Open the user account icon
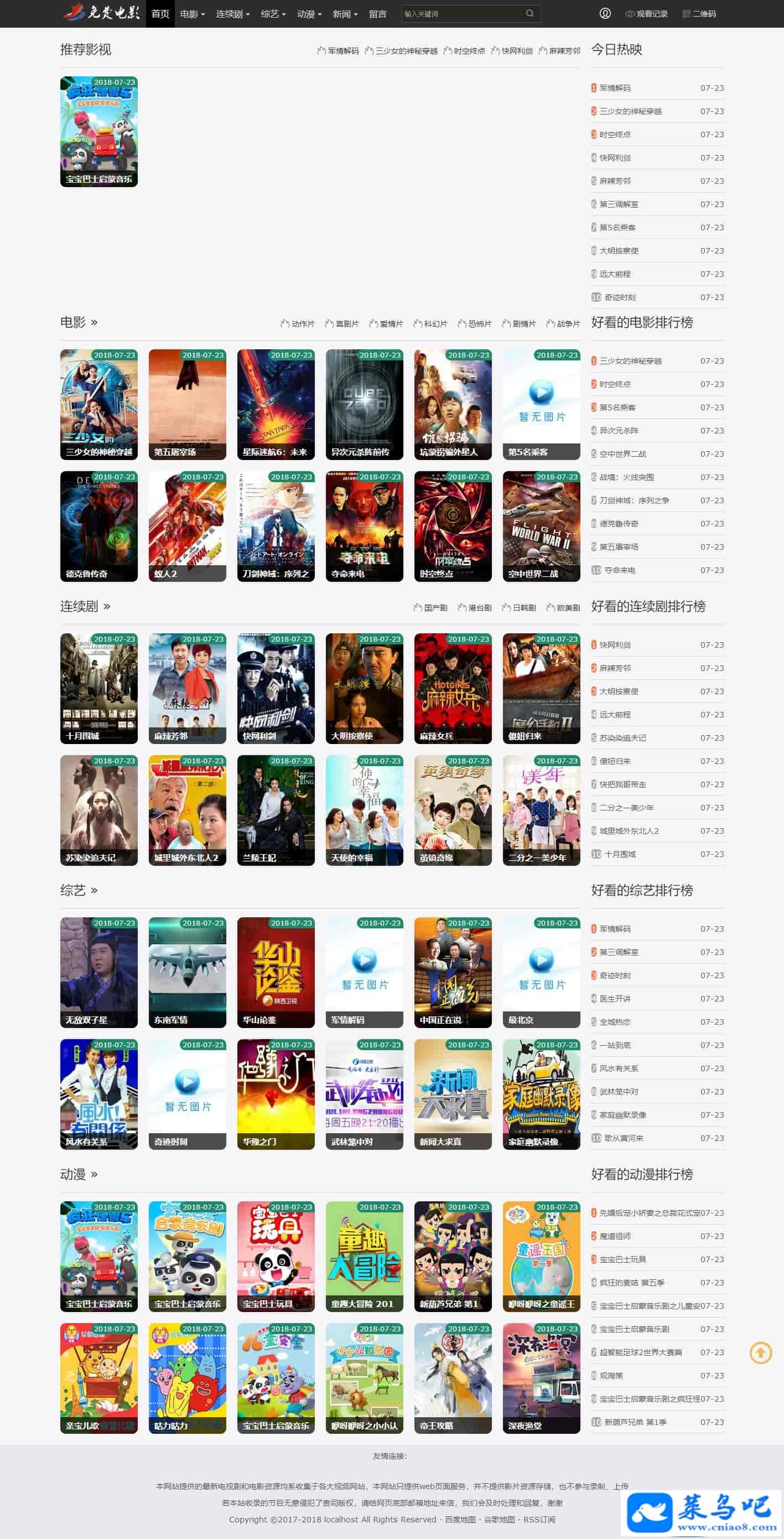 [605, 14]
